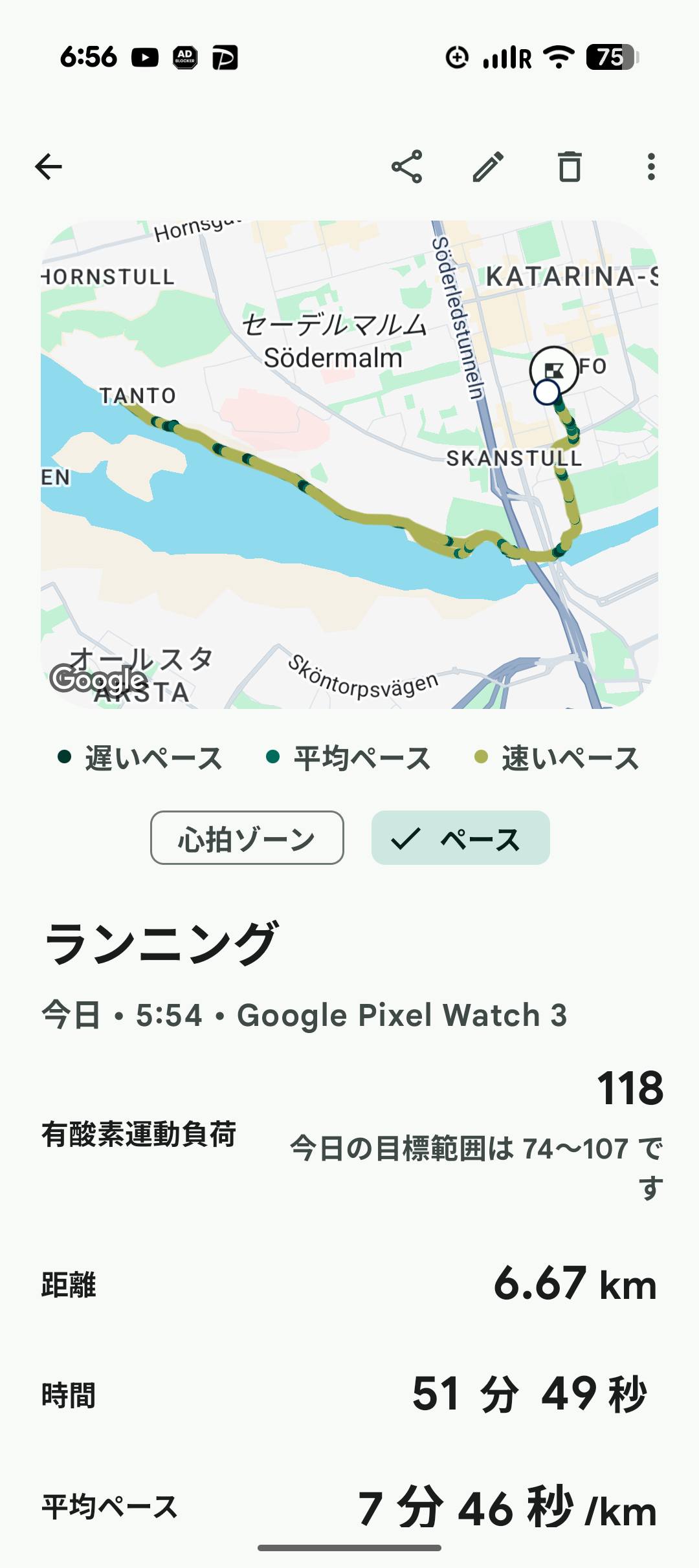
Task: Open the three-dot overflow menu
Action: [x=651, y=167]
